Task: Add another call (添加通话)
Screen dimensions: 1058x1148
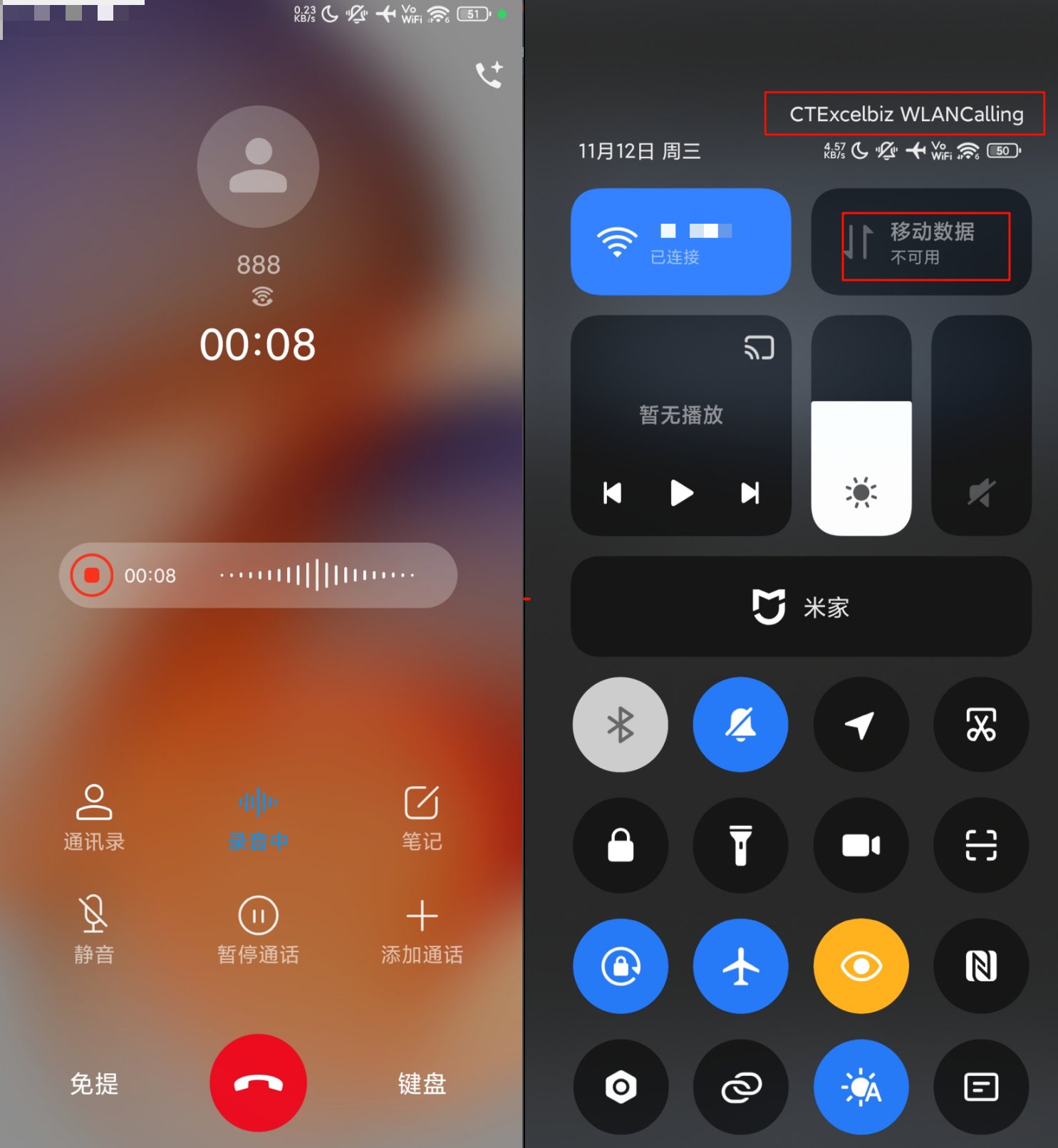Action: pos(421,929)
